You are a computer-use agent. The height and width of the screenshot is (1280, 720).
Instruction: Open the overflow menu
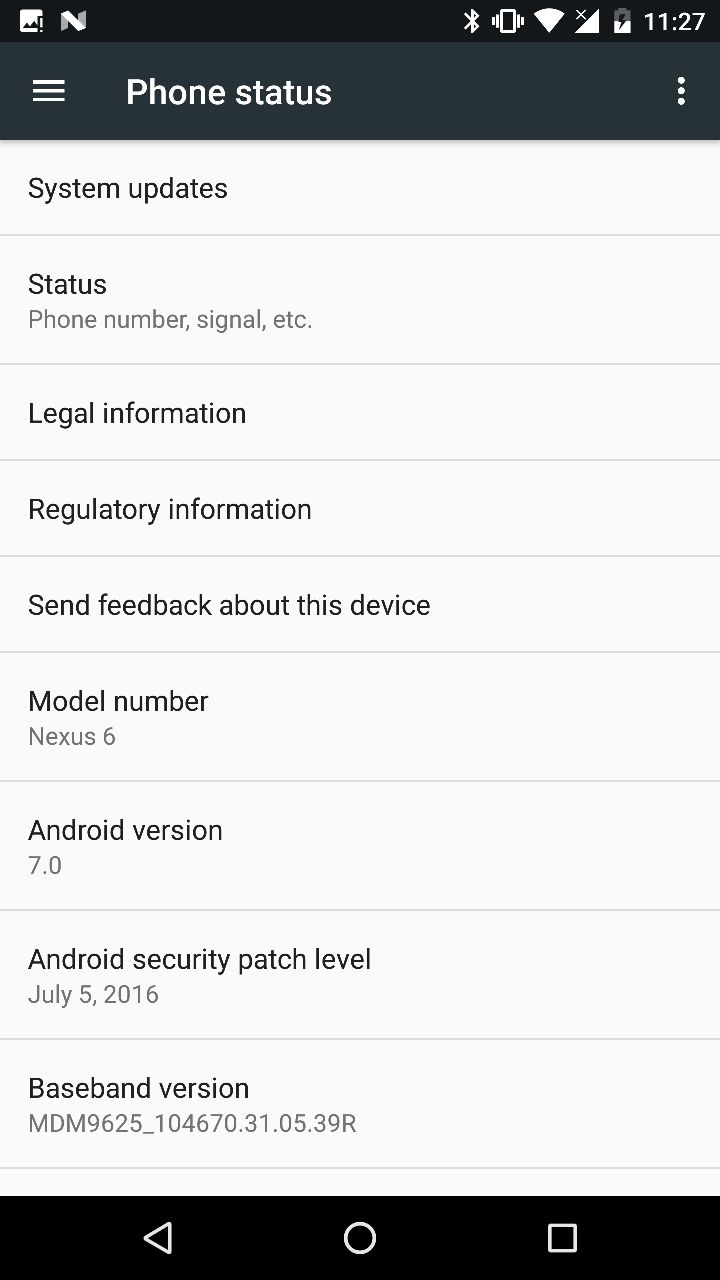(x=681, y=91)
